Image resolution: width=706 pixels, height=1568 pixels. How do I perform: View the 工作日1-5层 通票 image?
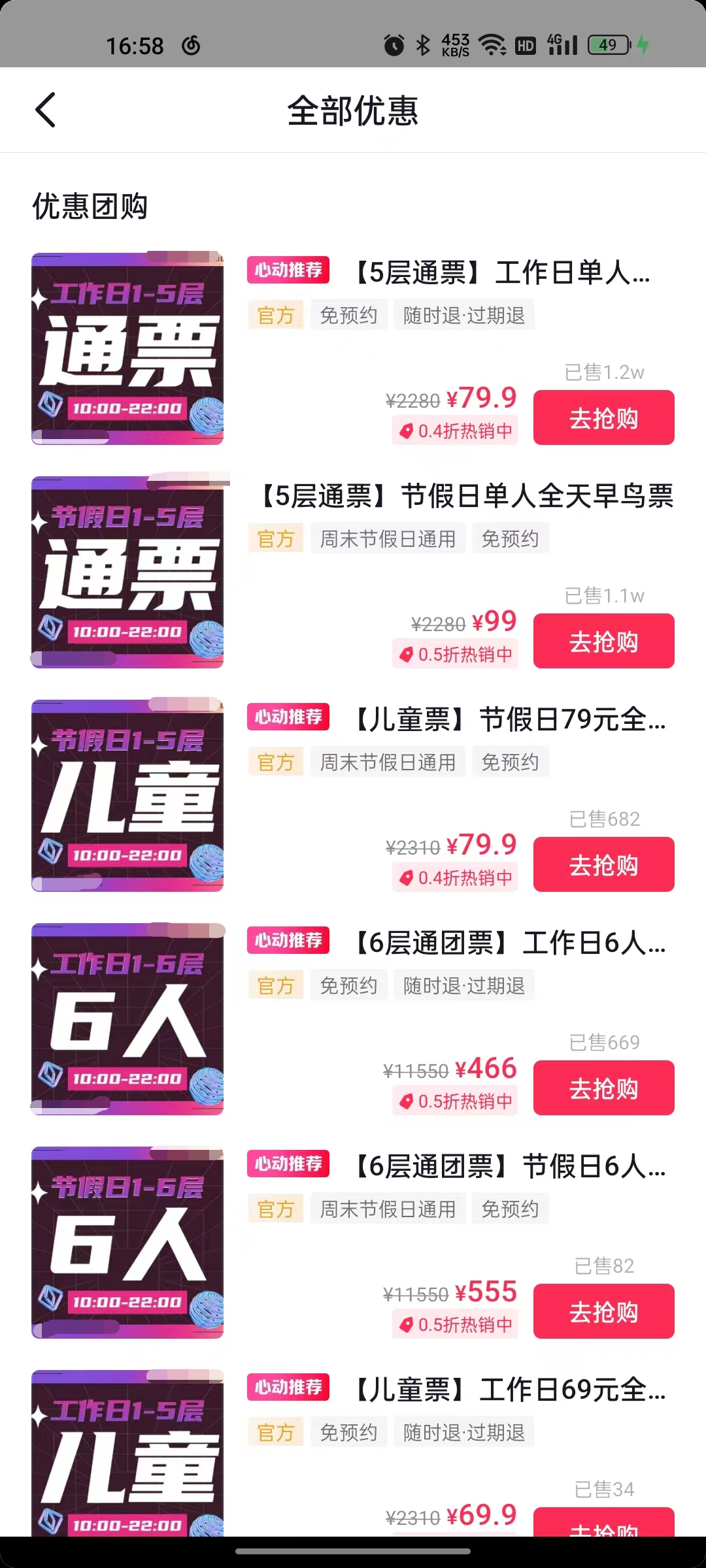pos(127,349)
